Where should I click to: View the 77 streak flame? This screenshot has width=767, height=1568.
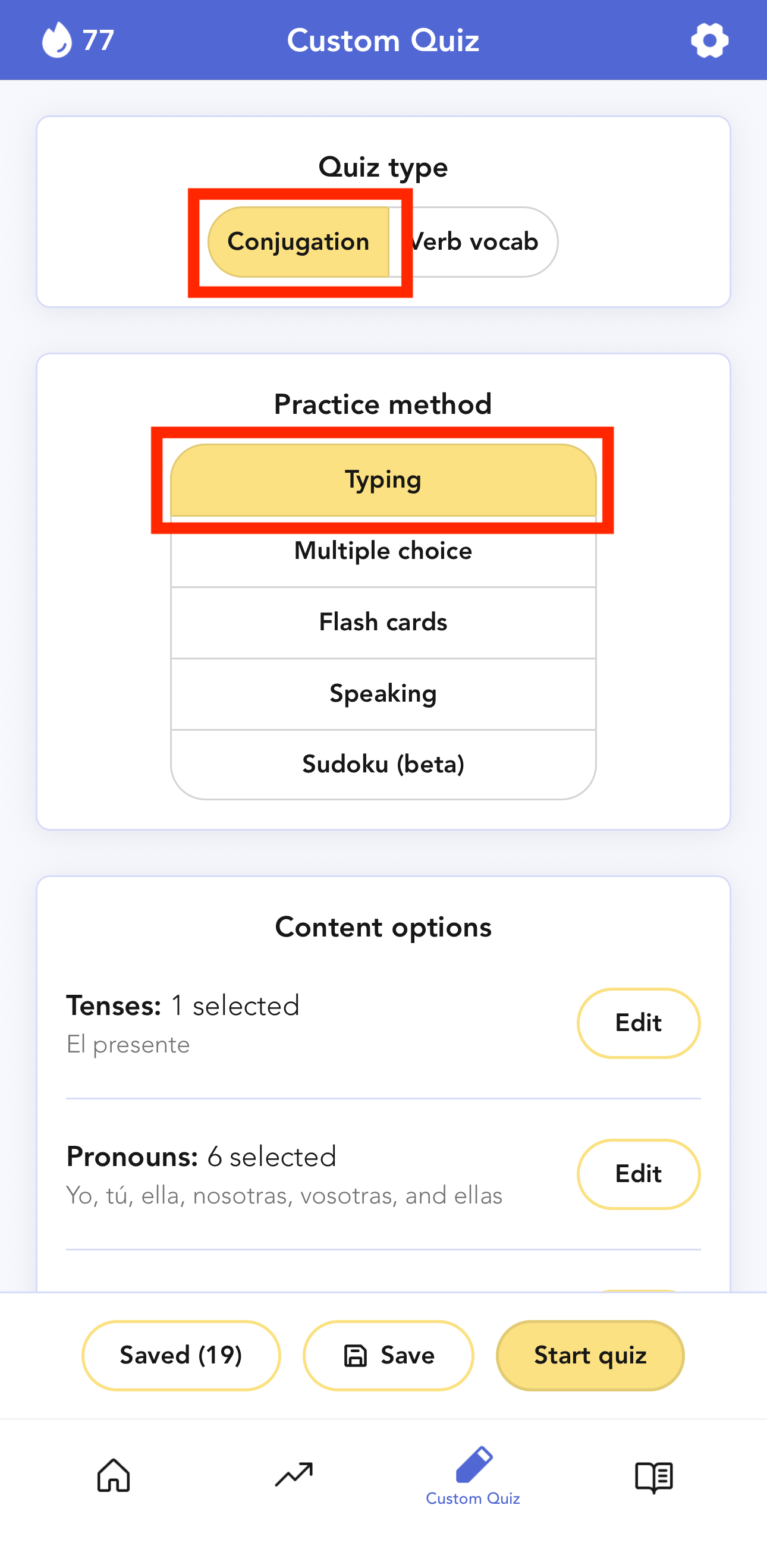tap(77, 40)
